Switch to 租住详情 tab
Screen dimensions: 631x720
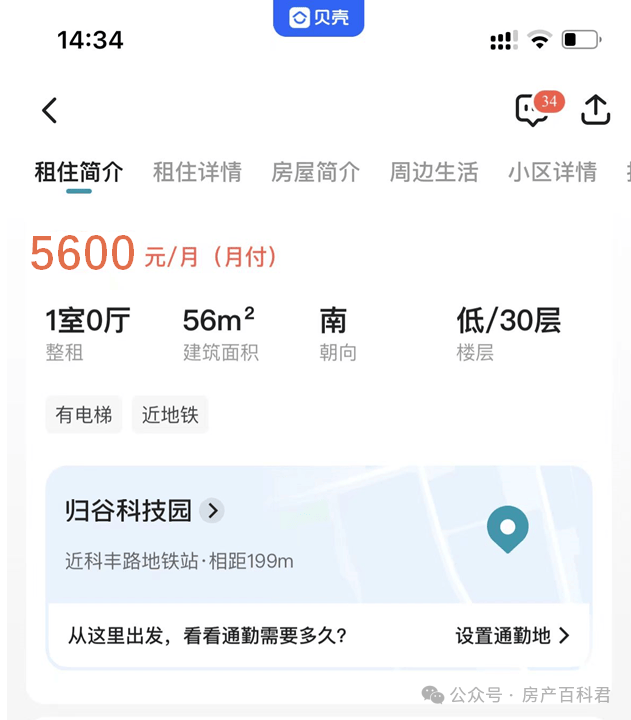tap(197, 172)
